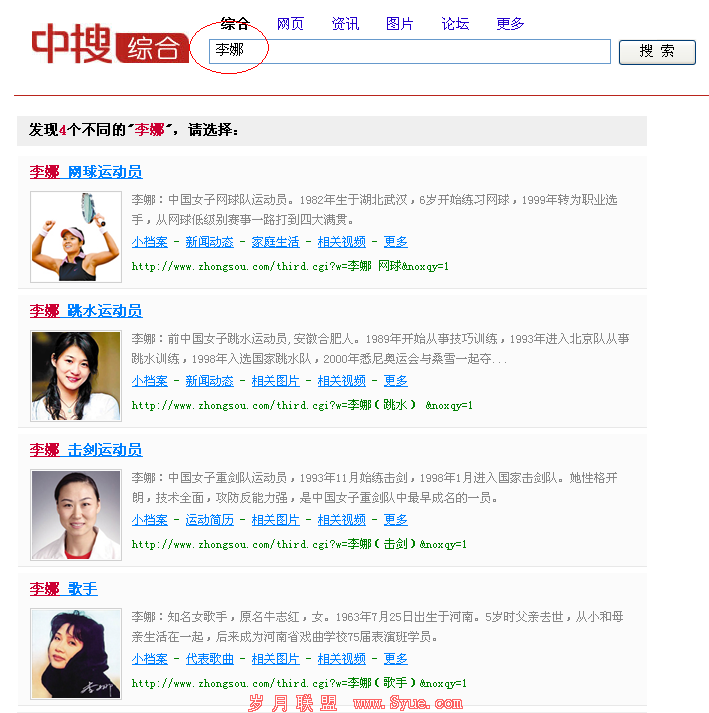Screen dimensions: 709x713
Task: Open the tennis player's photo thumbnail
Action: [76, 236]
